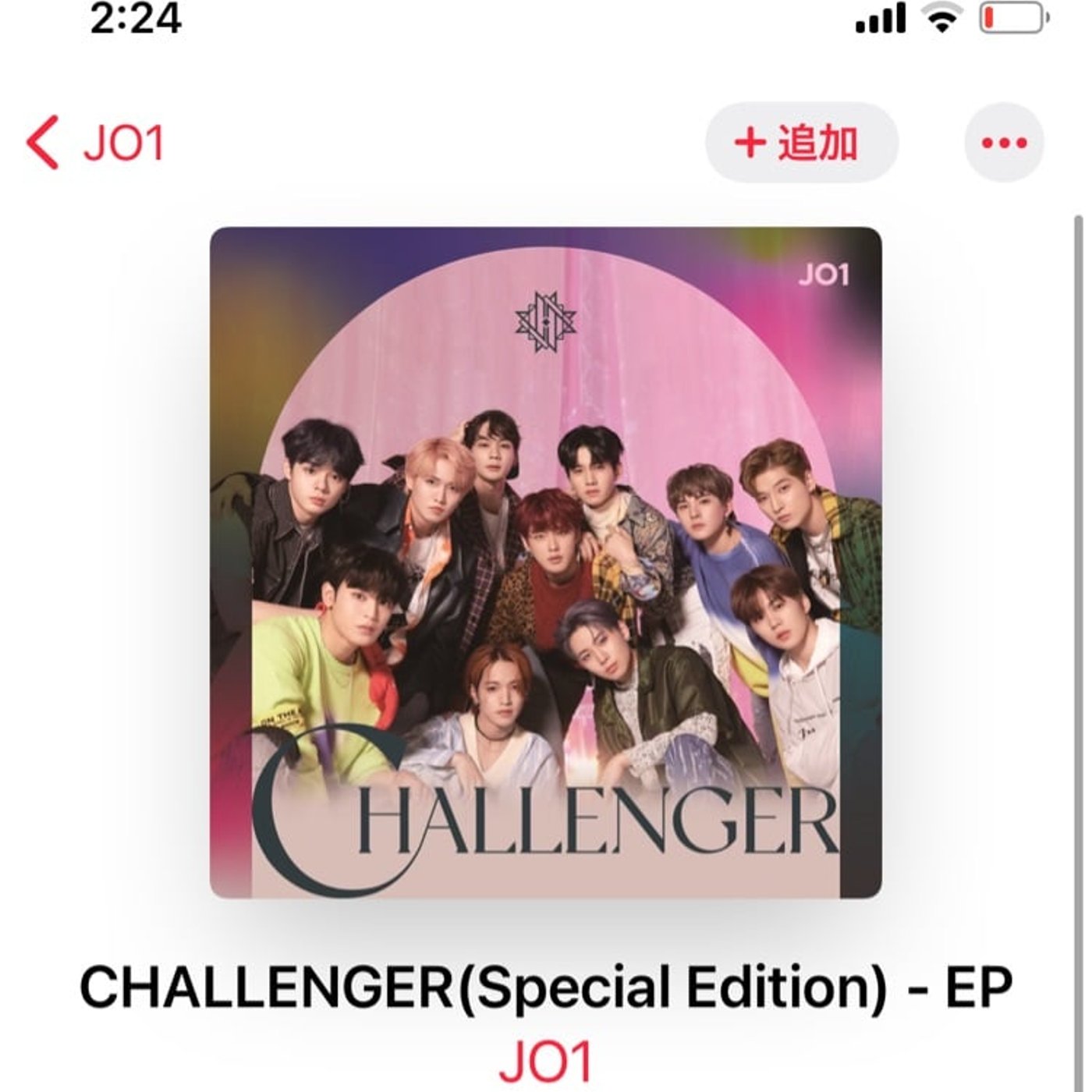Go back to the JO1 artist page
This screenshot has width=1092, height=1092.
coord(95,143)
